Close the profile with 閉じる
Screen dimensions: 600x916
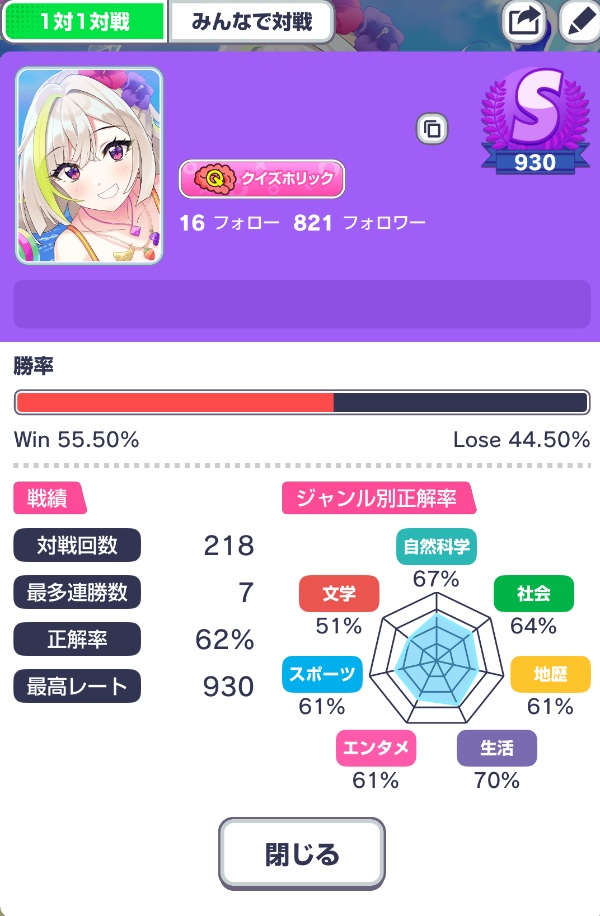[x=302, y=854]
